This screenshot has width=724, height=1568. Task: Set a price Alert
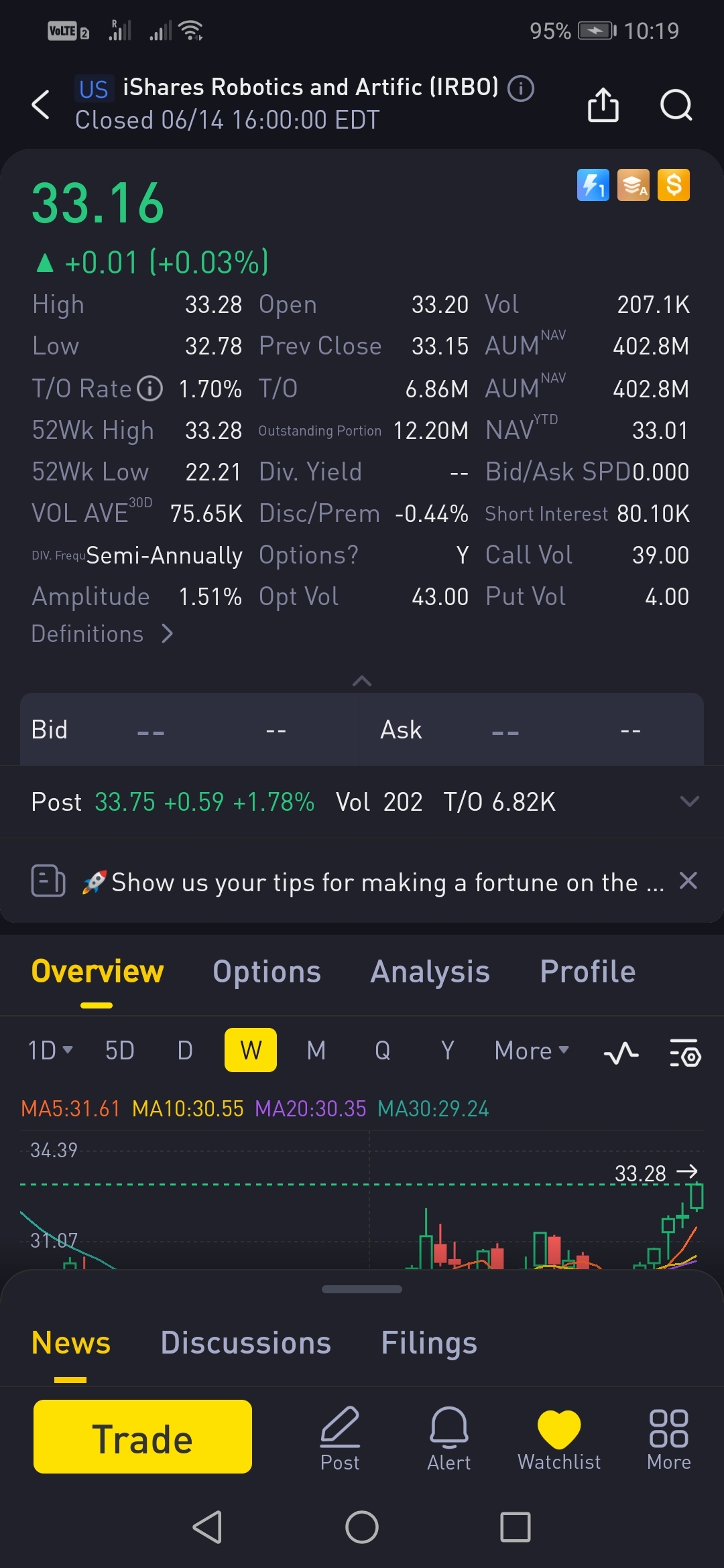click(449, 1438)
